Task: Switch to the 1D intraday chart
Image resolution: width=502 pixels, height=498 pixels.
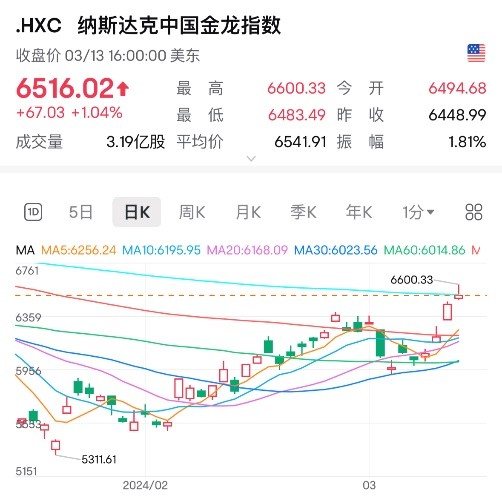Action: pos(33,212)
